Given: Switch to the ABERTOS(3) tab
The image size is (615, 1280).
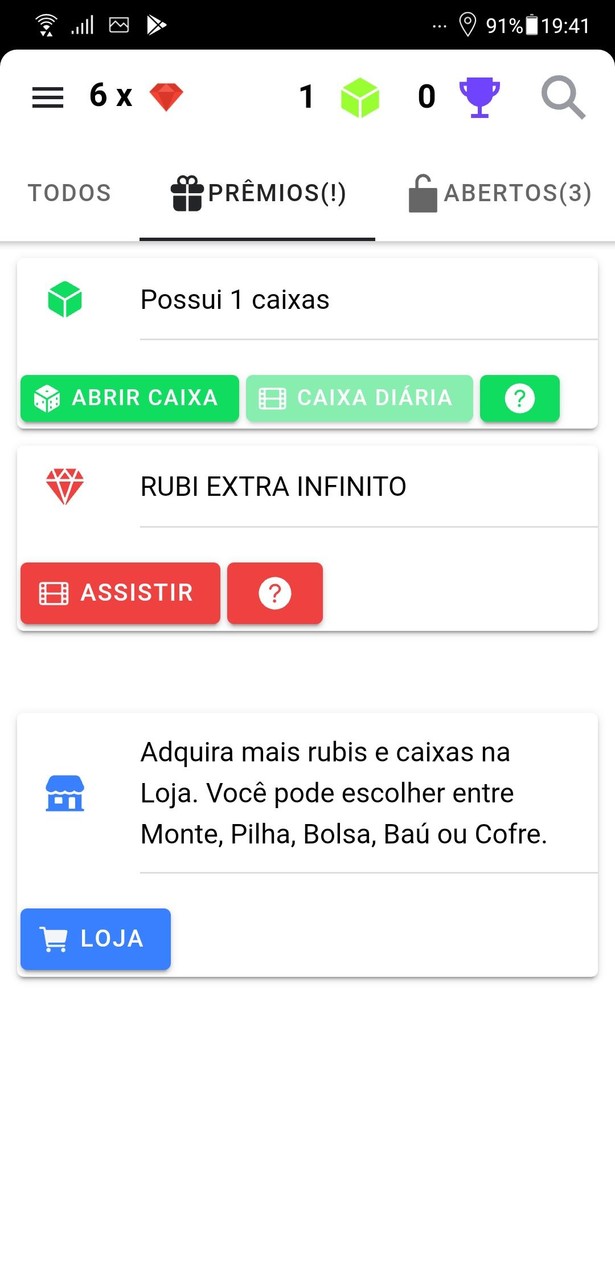Looking at the screenshot, I should (x=499, y=193).
